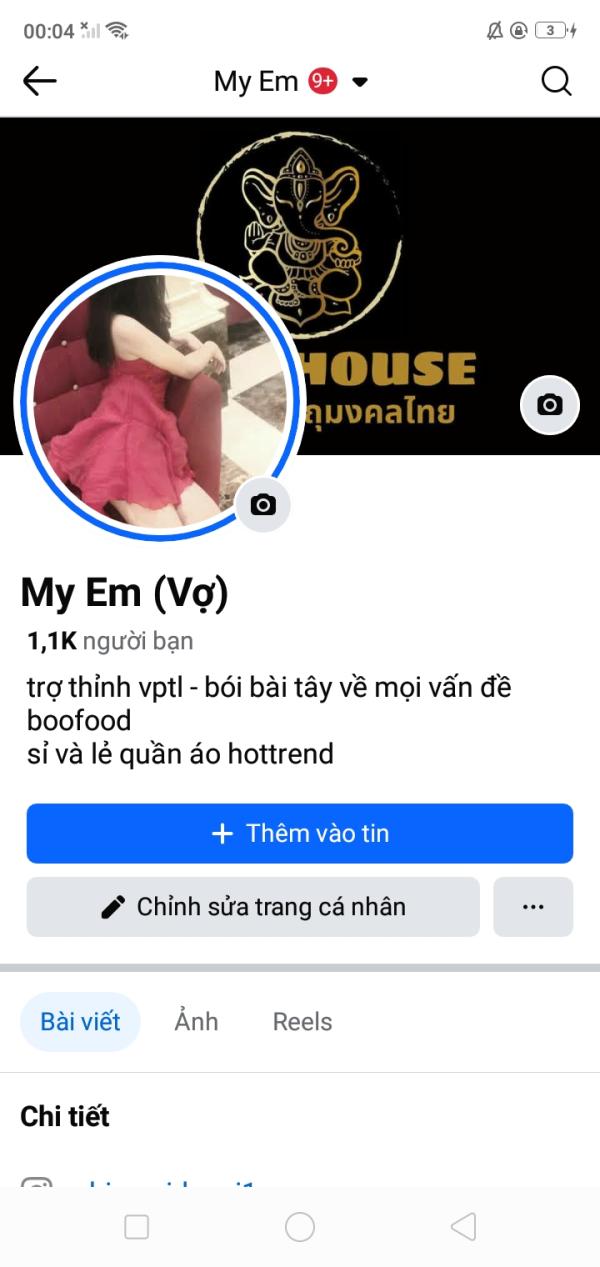This screenshot has width=600, height=1267.
Task: Open the three-dot more options button
Action: click(x=533, y=907)
